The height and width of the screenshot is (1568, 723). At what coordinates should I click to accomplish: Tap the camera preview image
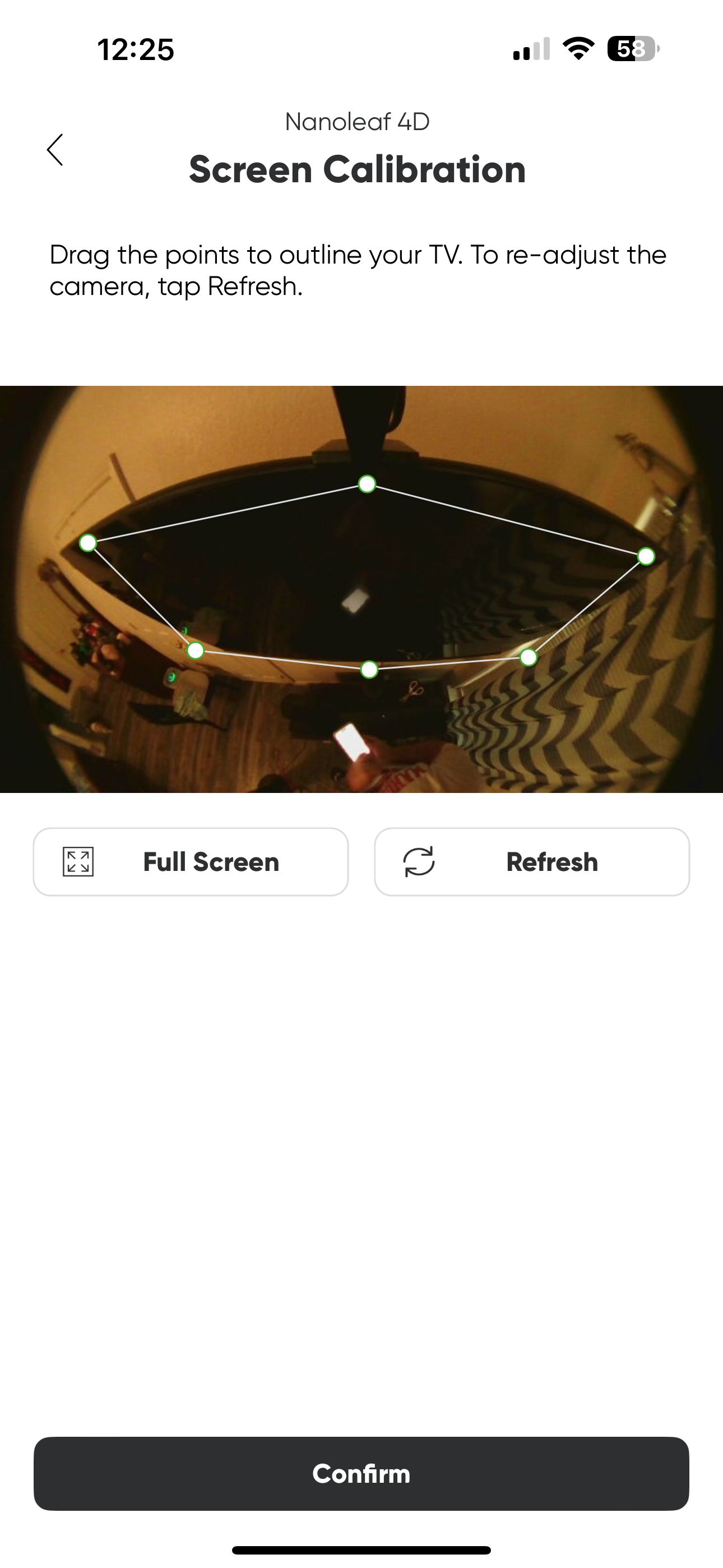pyautogui.click(x=361, y=591)
